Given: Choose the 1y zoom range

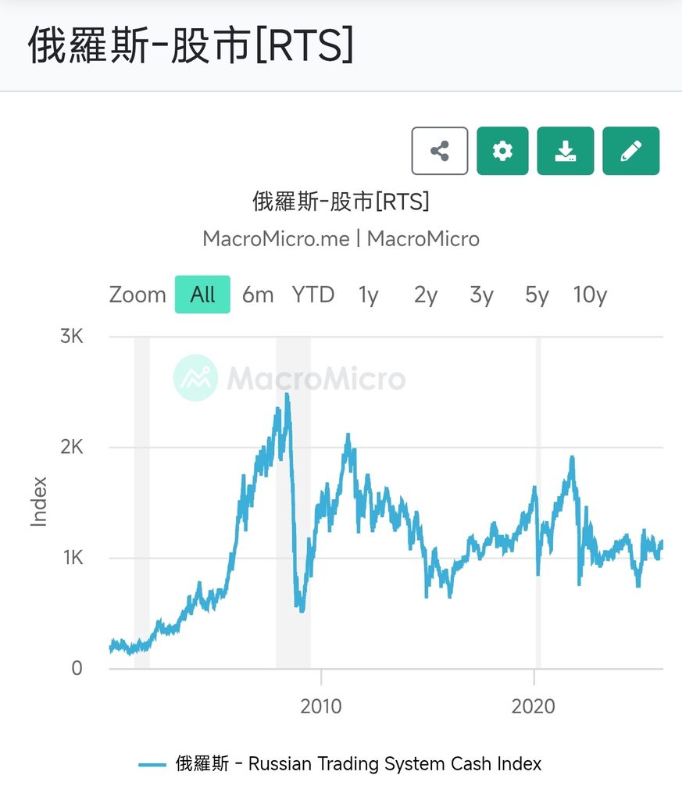Looking at the screenshot, I should [369, 295].
